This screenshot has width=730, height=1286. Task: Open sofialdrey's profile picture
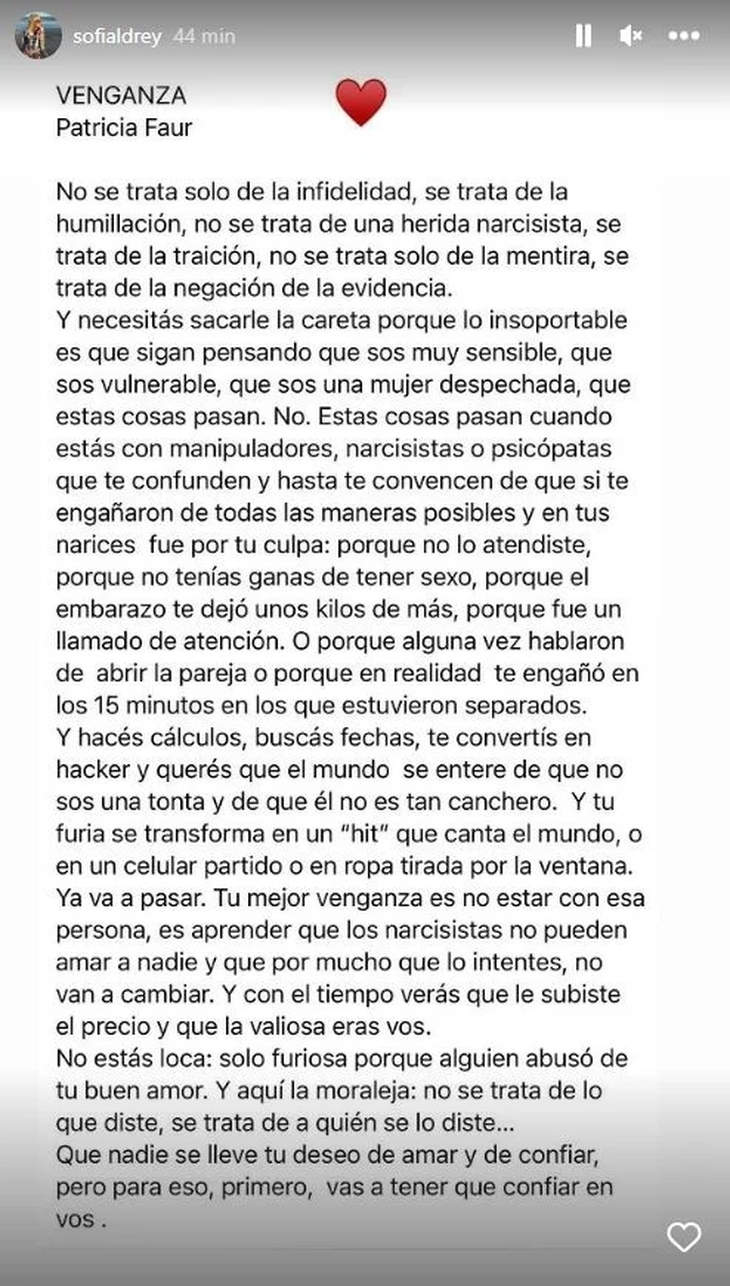click(38, 36)
